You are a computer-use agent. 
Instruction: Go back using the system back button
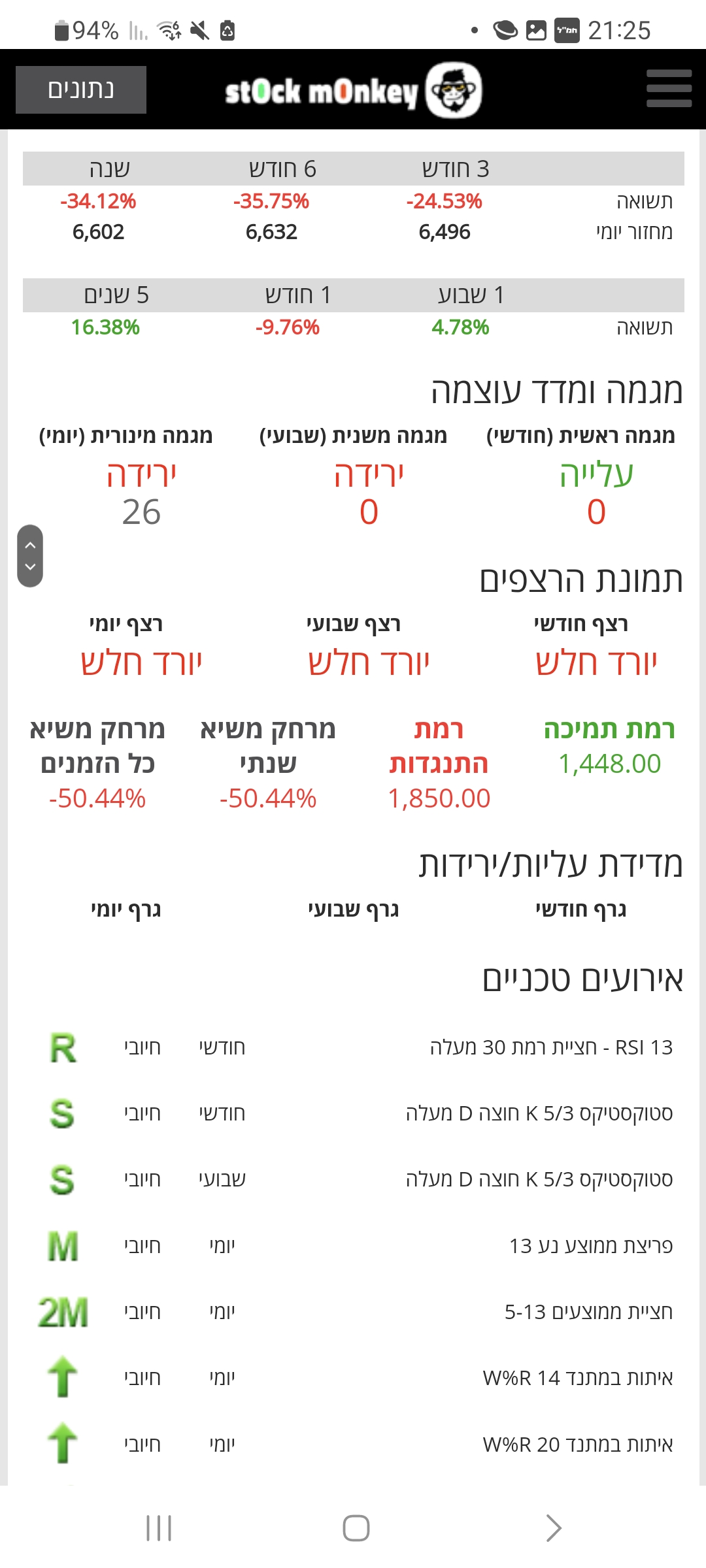click(553, 1528)
